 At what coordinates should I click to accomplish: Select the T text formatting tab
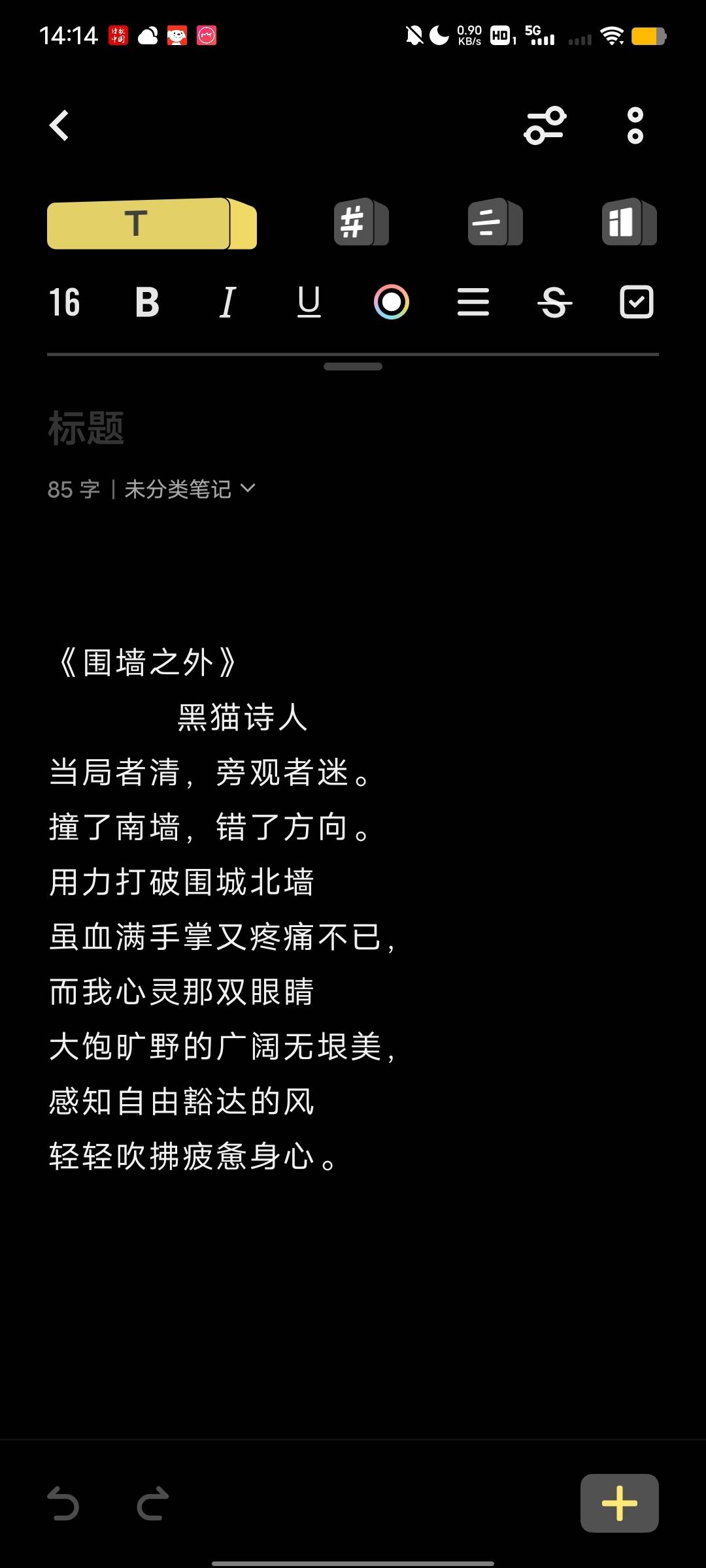click(152, 223)
